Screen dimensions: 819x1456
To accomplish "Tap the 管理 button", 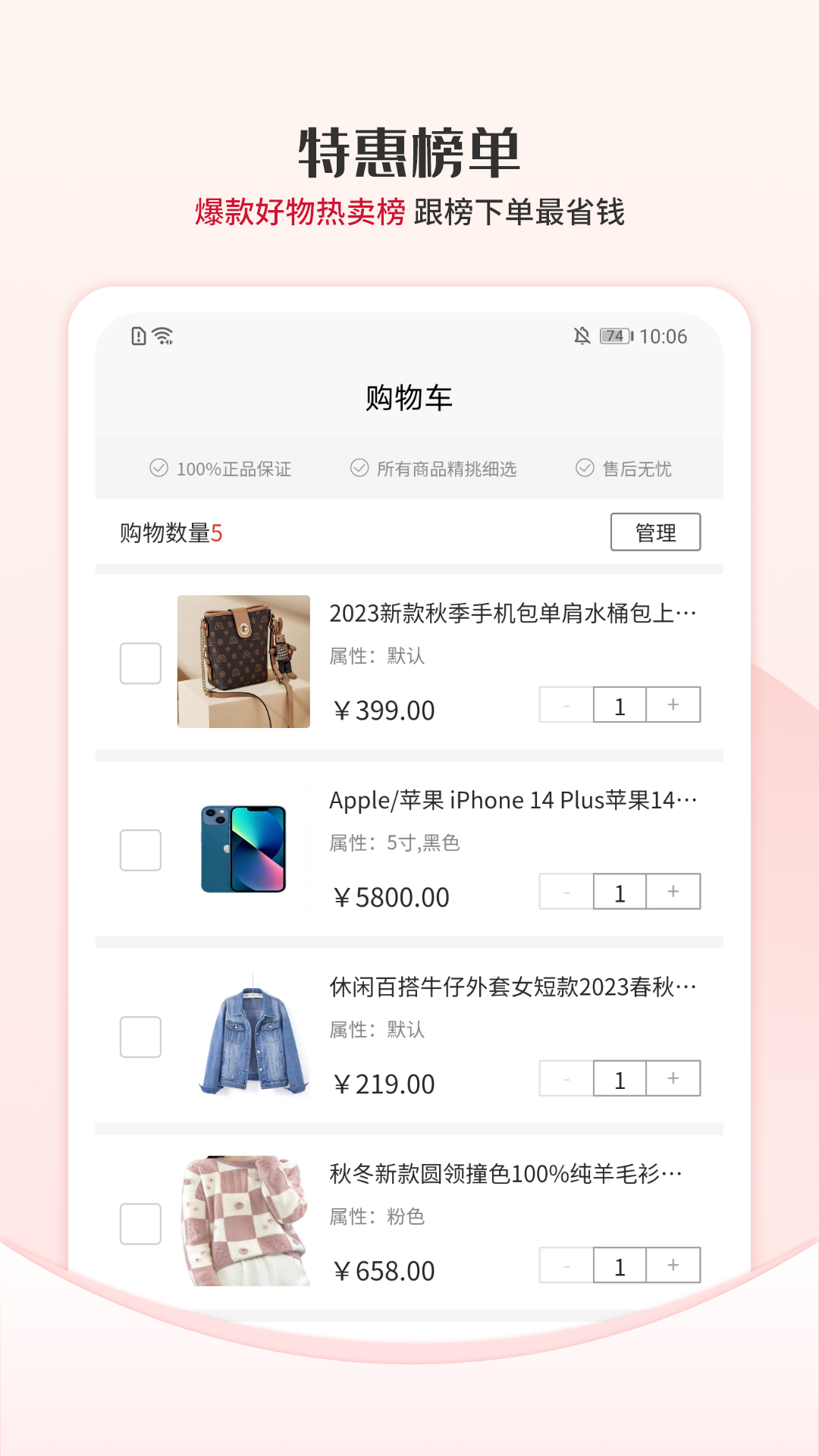I will coord(657,532).
